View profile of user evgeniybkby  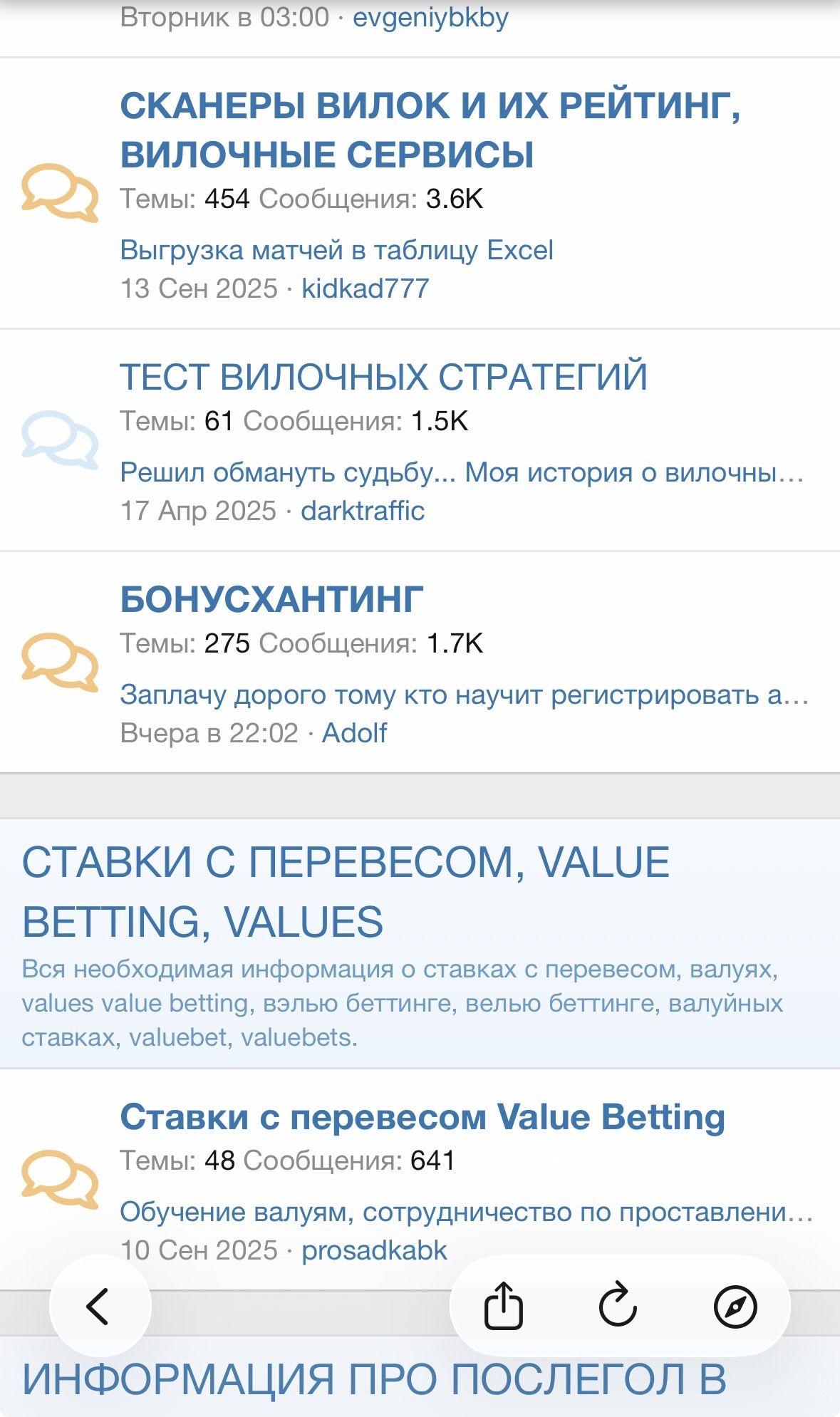tap(430, 17)
